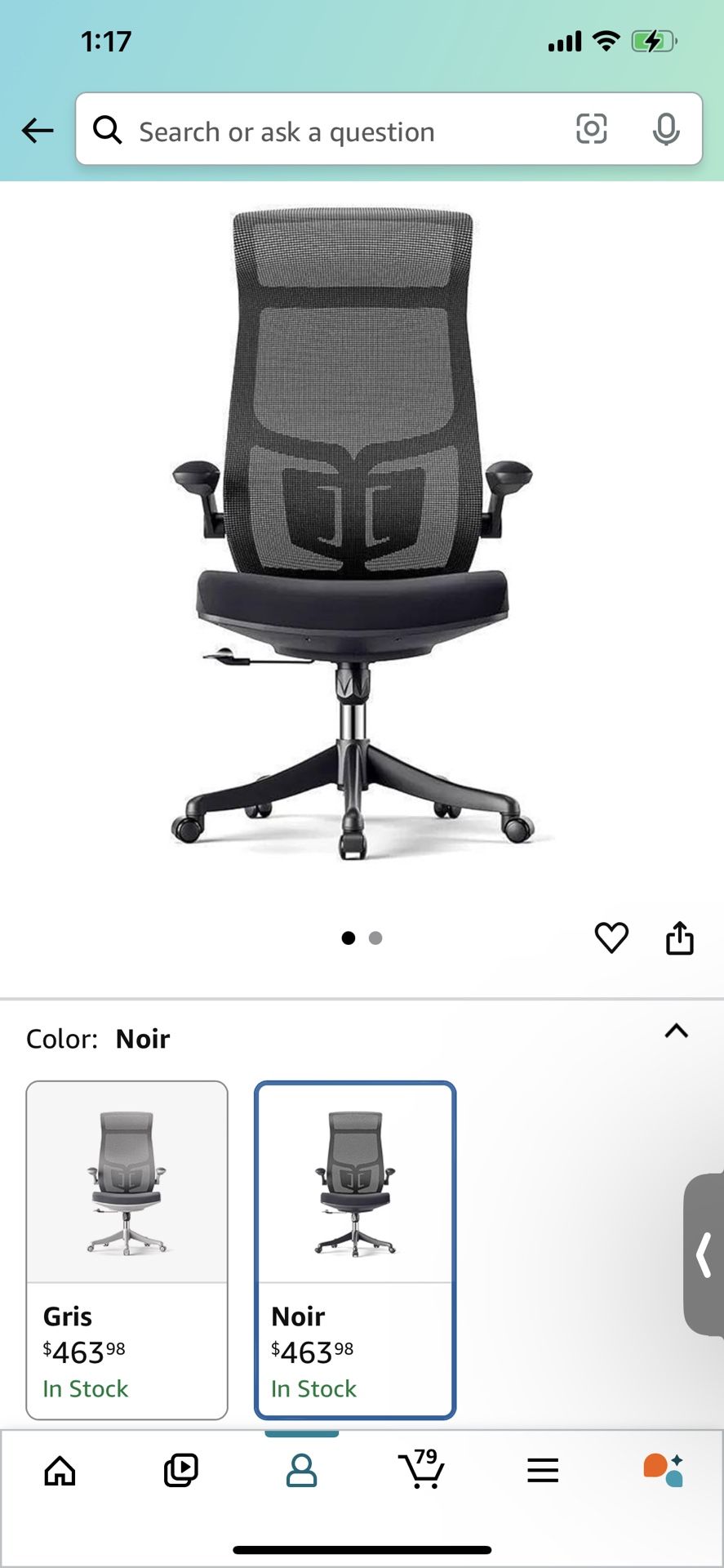Select the Noir color option
724x1568 pixels.
click(x=355, y=1249)
